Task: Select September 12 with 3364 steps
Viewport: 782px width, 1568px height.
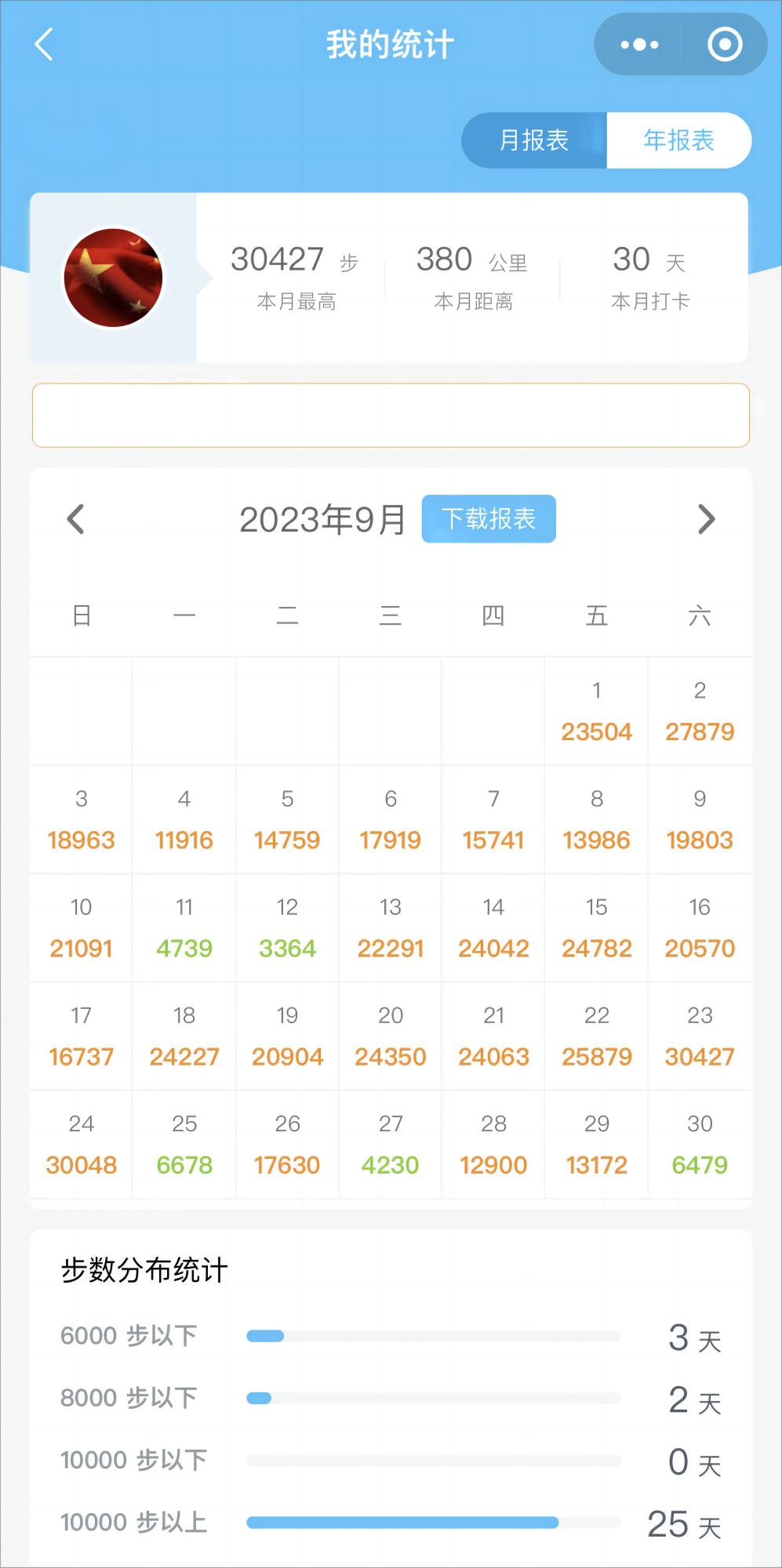Action: (287, 928)
